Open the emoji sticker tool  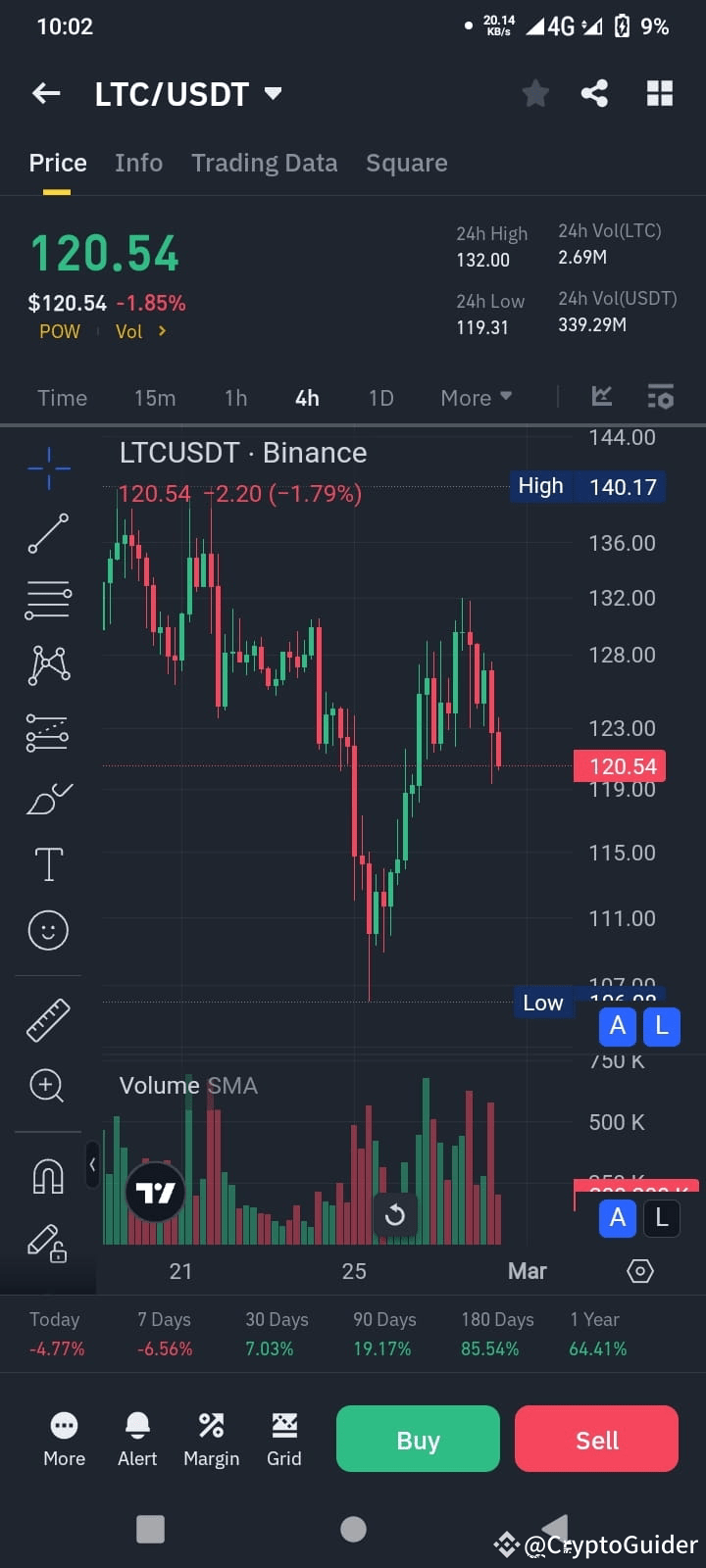pyautogui.click(x=47, y=930)
